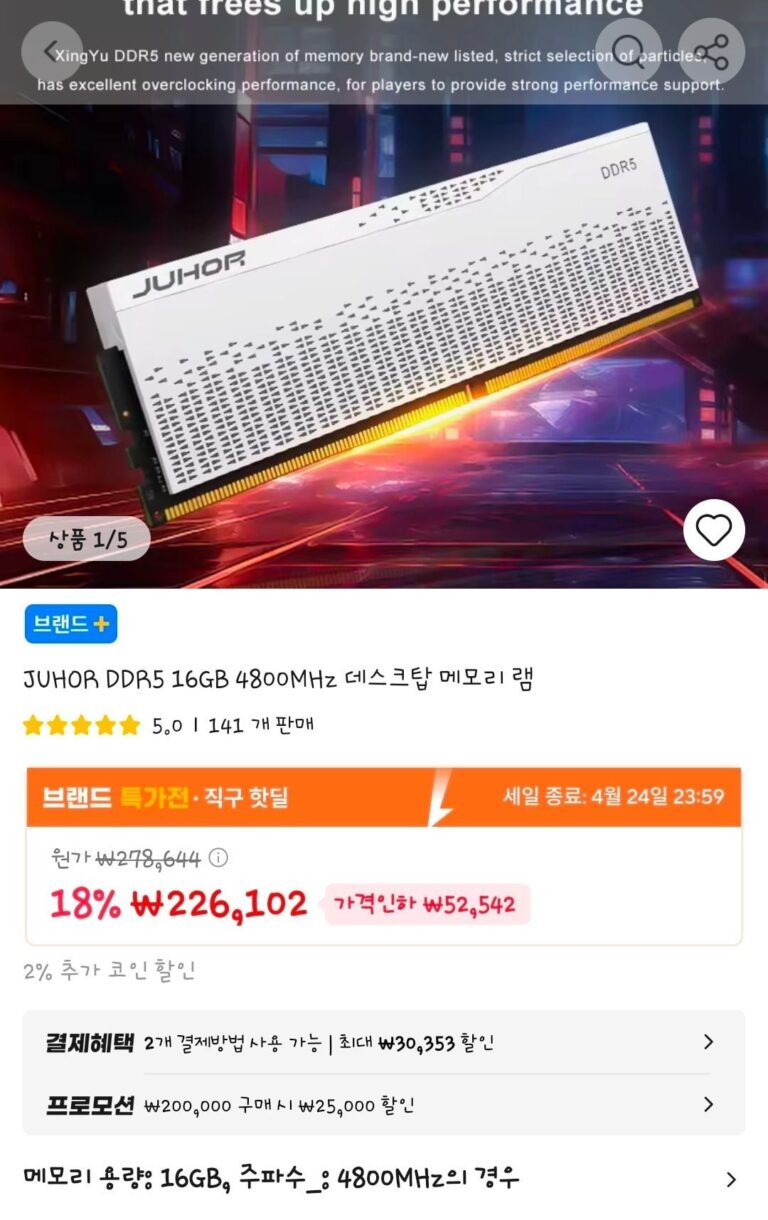The height and width of the screenshot is (1220, 768).
Task: Tap the 브랜드+ badge
Action: coord(71,624)
